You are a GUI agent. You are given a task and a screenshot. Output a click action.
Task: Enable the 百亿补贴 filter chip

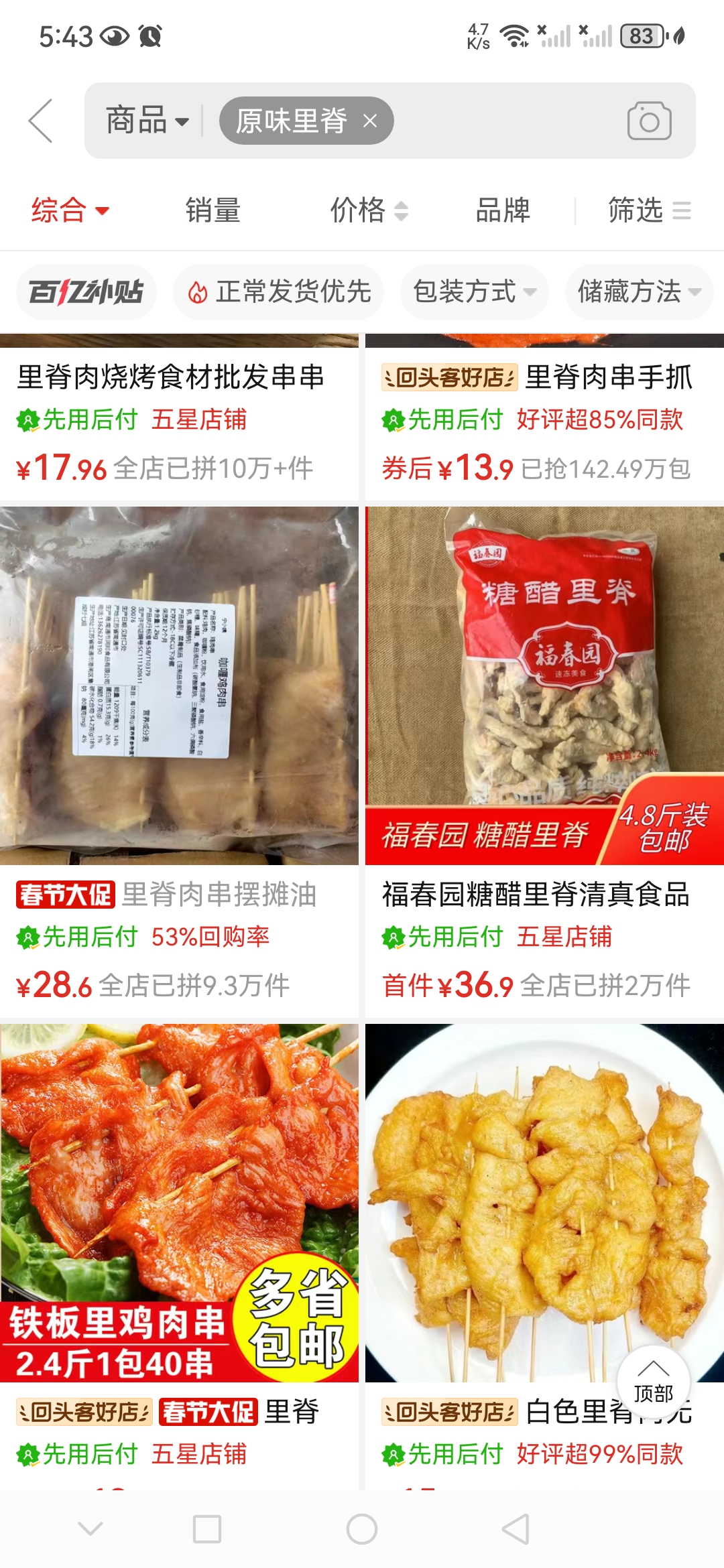tap(86, 292)
